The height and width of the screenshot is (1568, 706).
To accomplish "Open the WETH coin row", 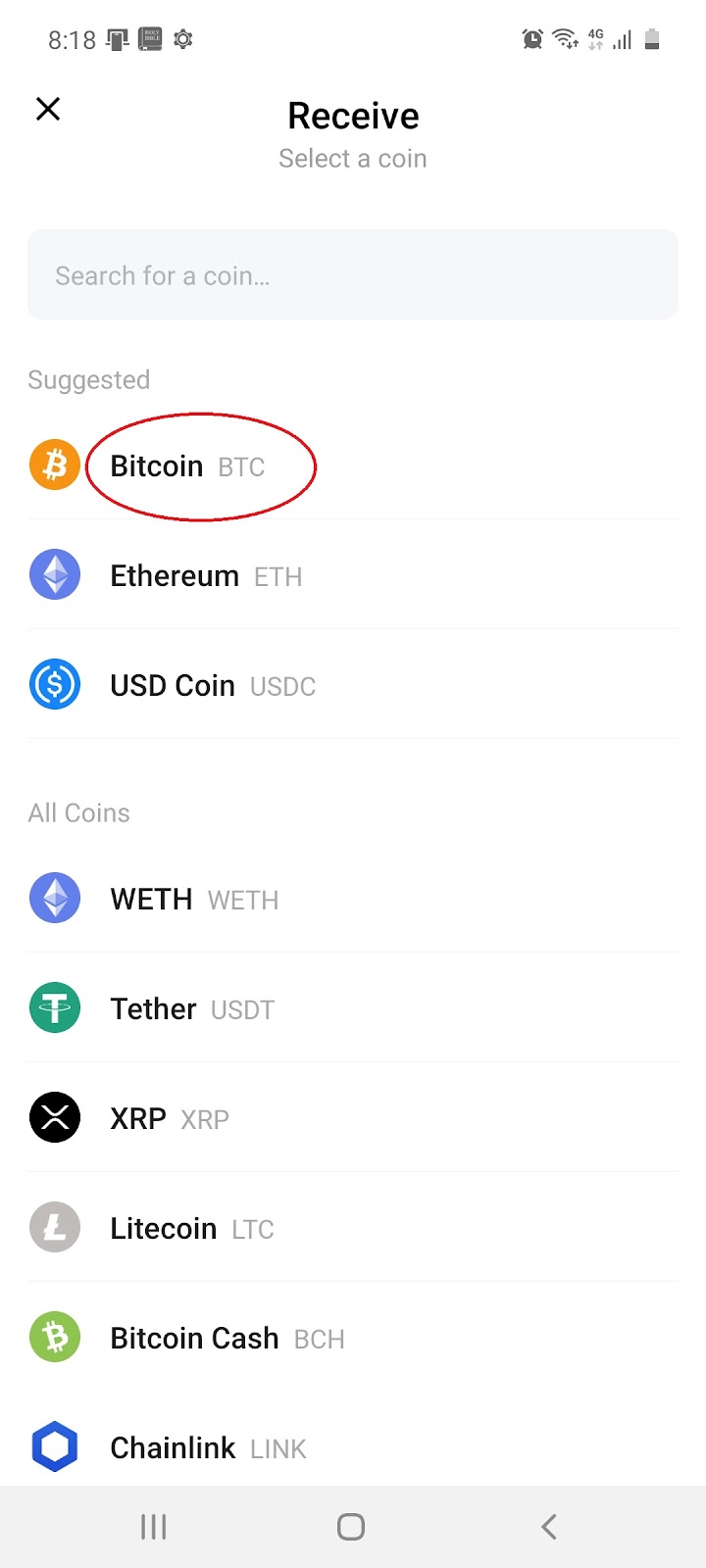I will (x=194, y=899).
